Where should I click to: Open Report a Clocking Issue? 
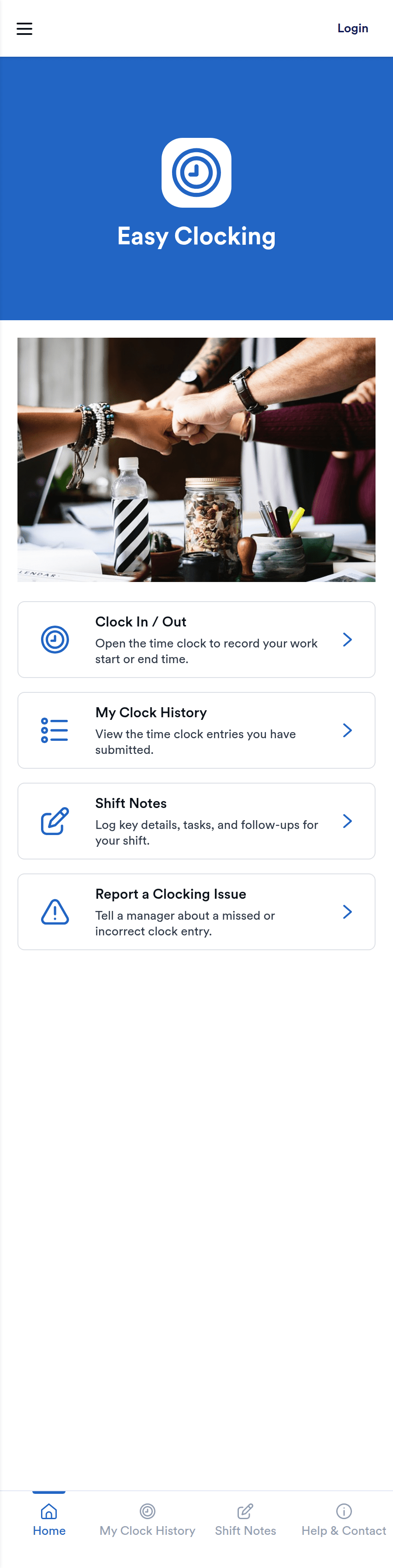pyautogui.click(x=196, y=911)
